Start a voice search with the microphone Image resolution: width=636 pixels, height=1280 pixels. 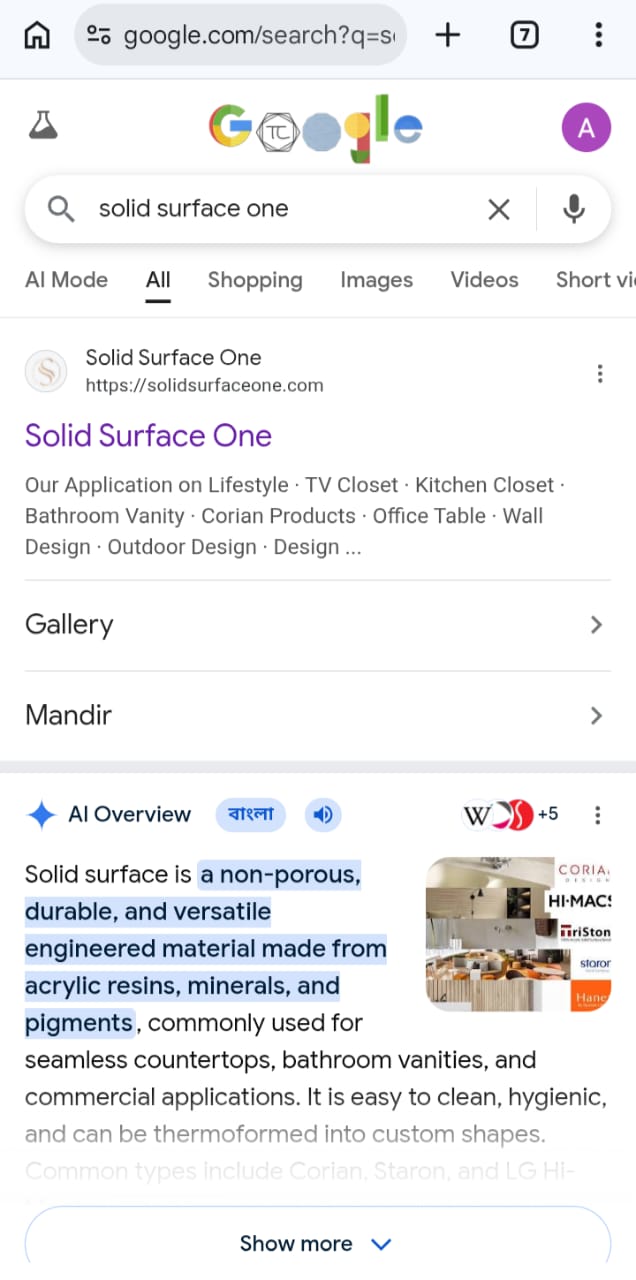click(573, 209)
